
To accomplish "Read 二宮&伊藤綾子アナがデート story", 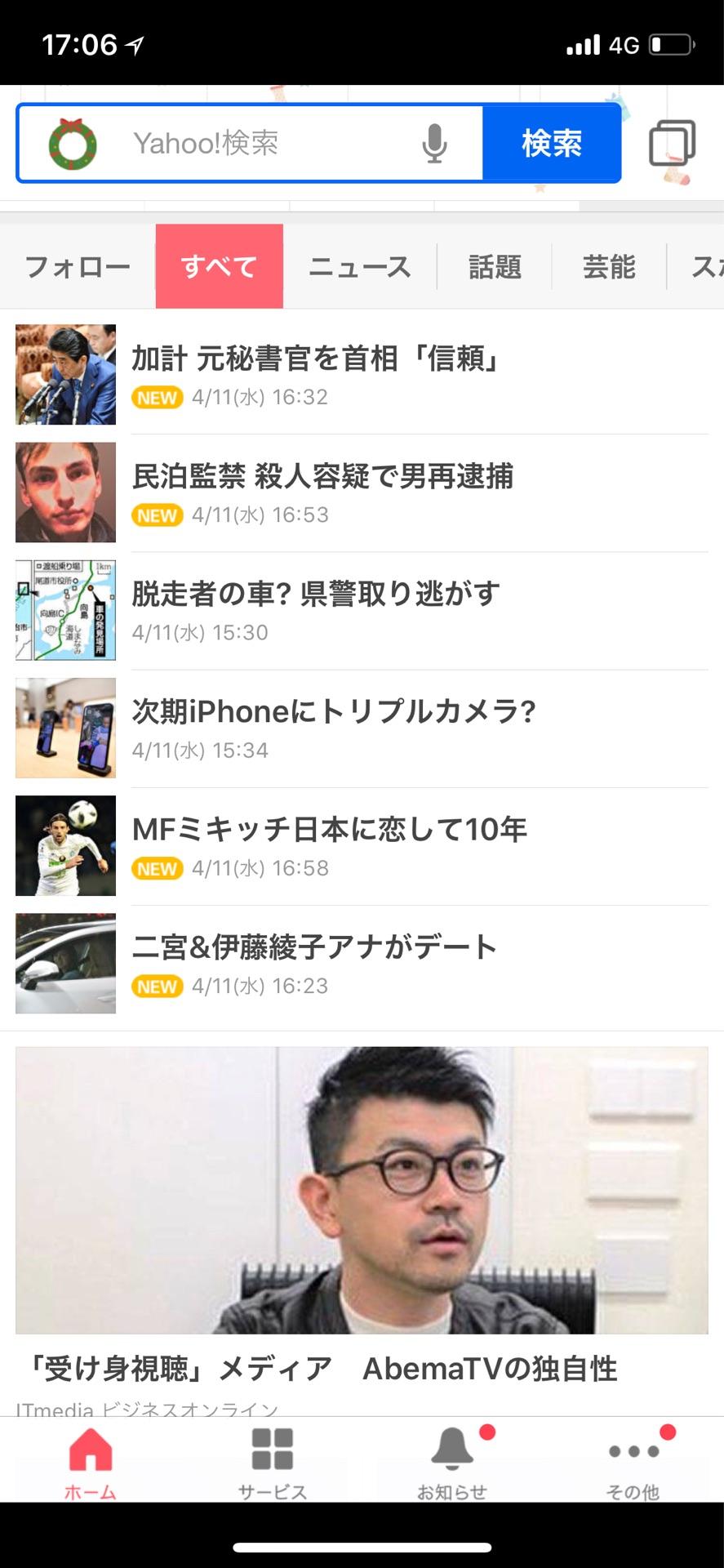I will (x=314, y=947).
